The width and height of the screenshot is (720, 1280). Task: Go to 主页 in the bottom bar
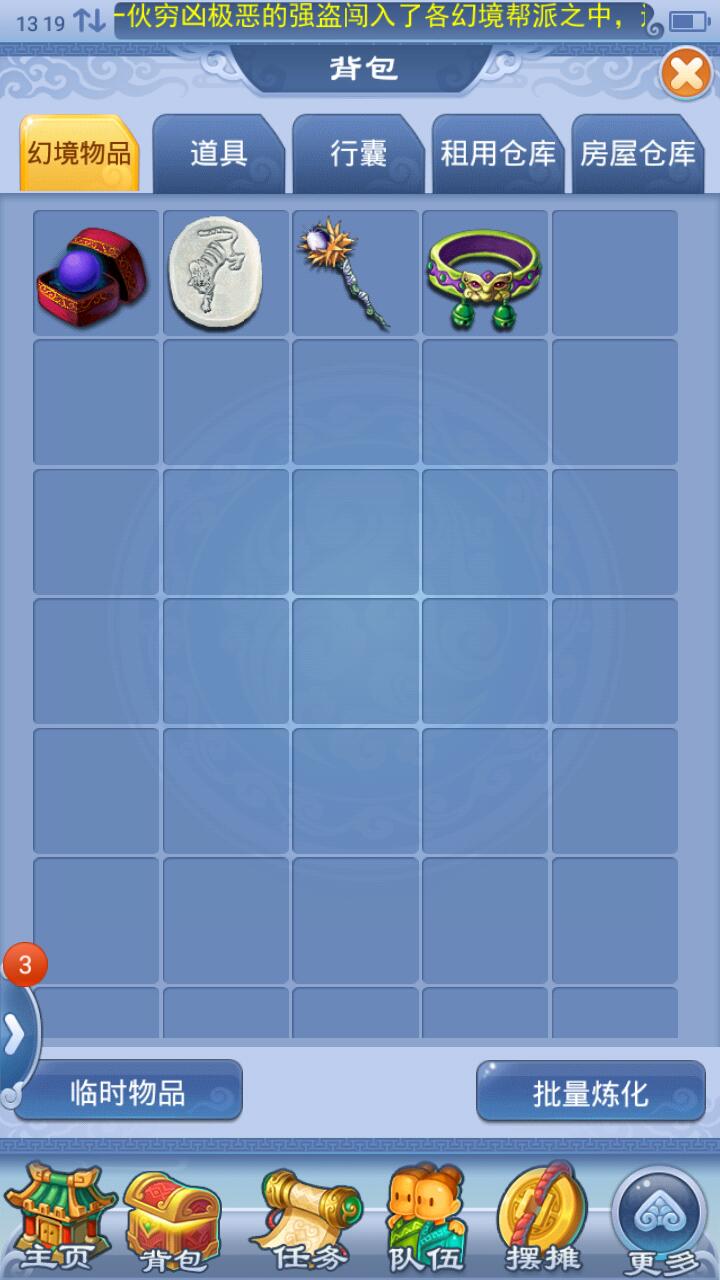(58, 1220)
